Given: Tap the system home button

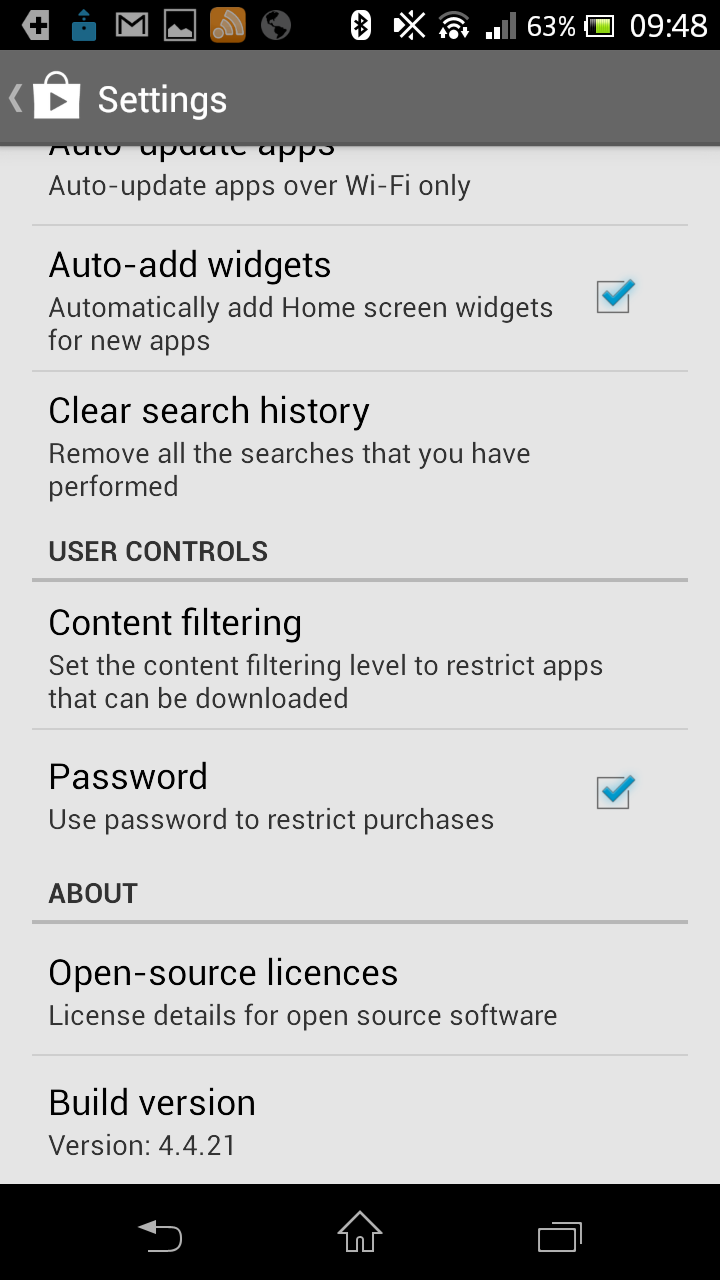Looking at the screenshot, I should pyautogui.click(x=360, y=1232).
